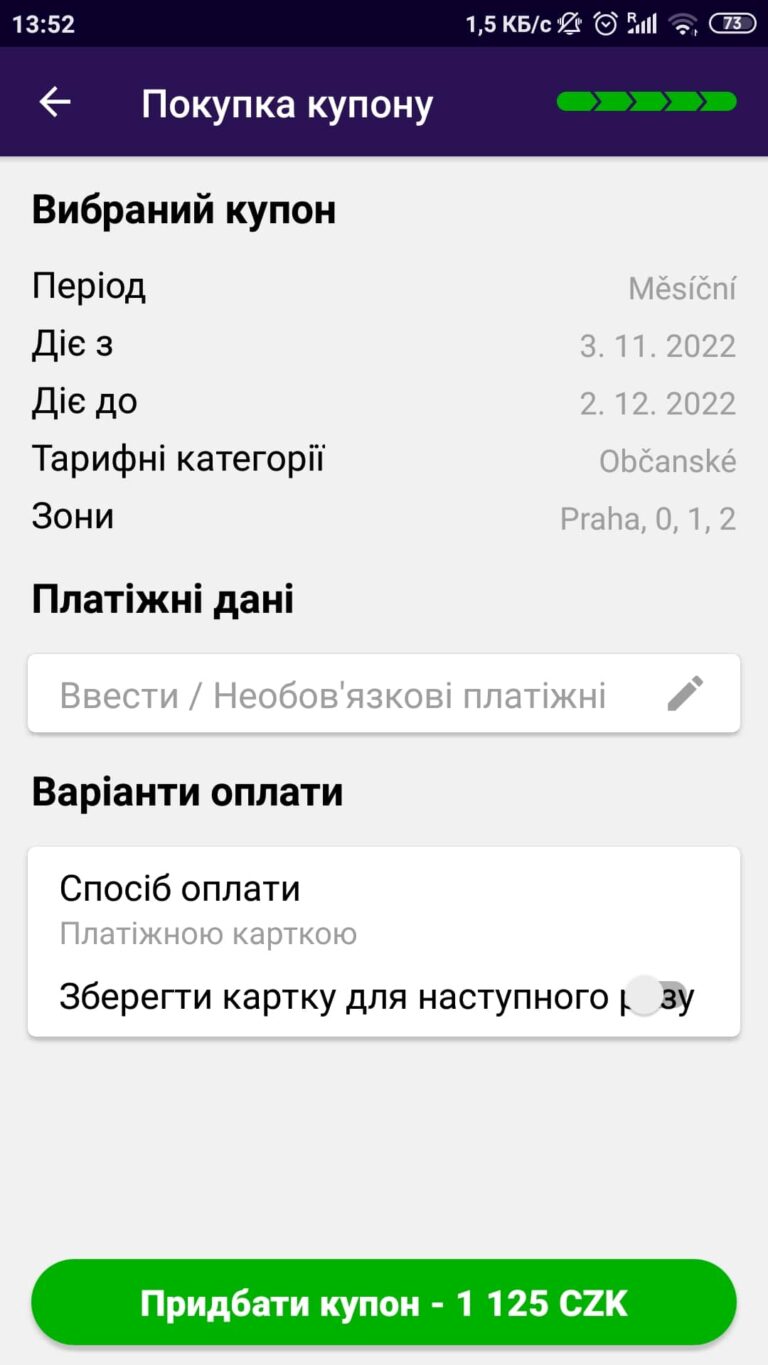The height and width of the screenshot is (1365, 768).
Task: Tap the pencil edit icon
Action: point(685,693)
